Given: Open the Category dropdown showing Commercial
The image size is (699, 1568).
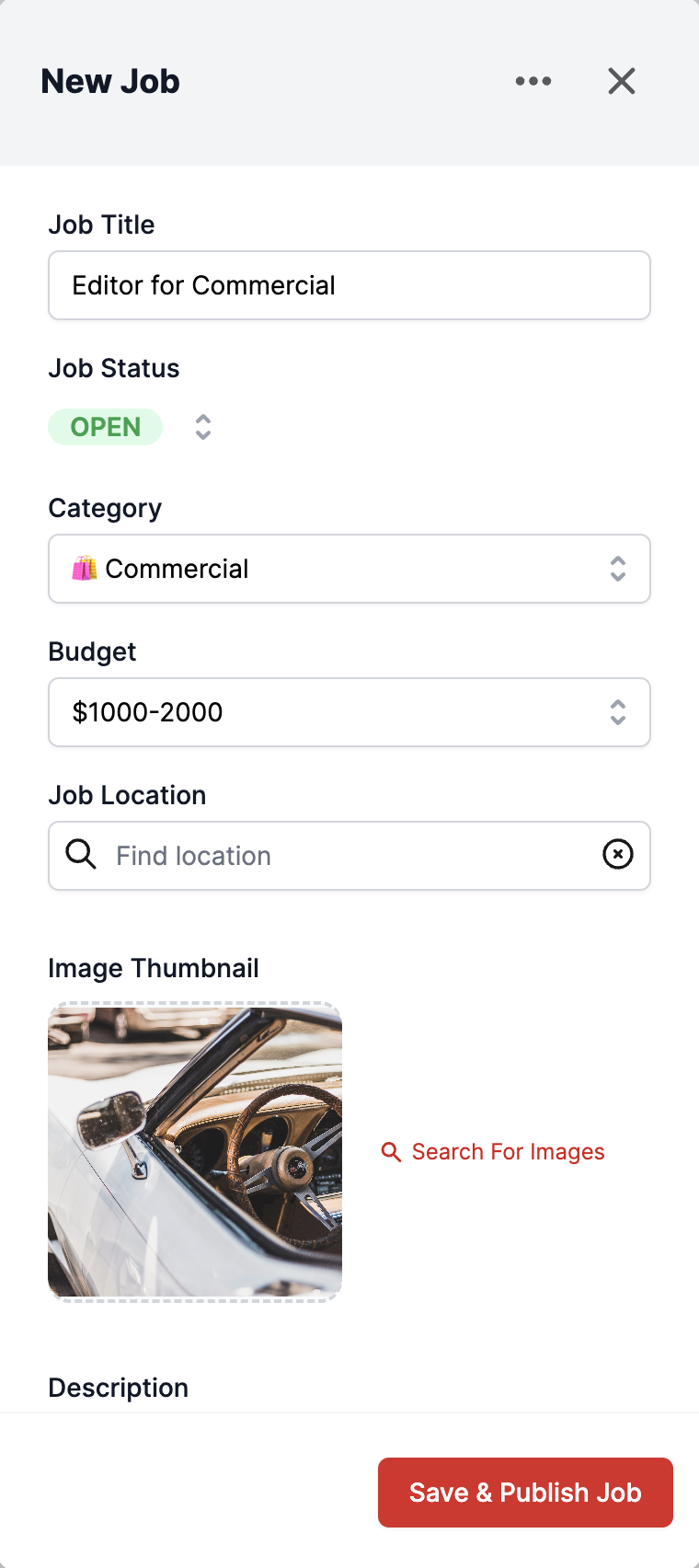Looking at the screenshot, I should point(349,569).
